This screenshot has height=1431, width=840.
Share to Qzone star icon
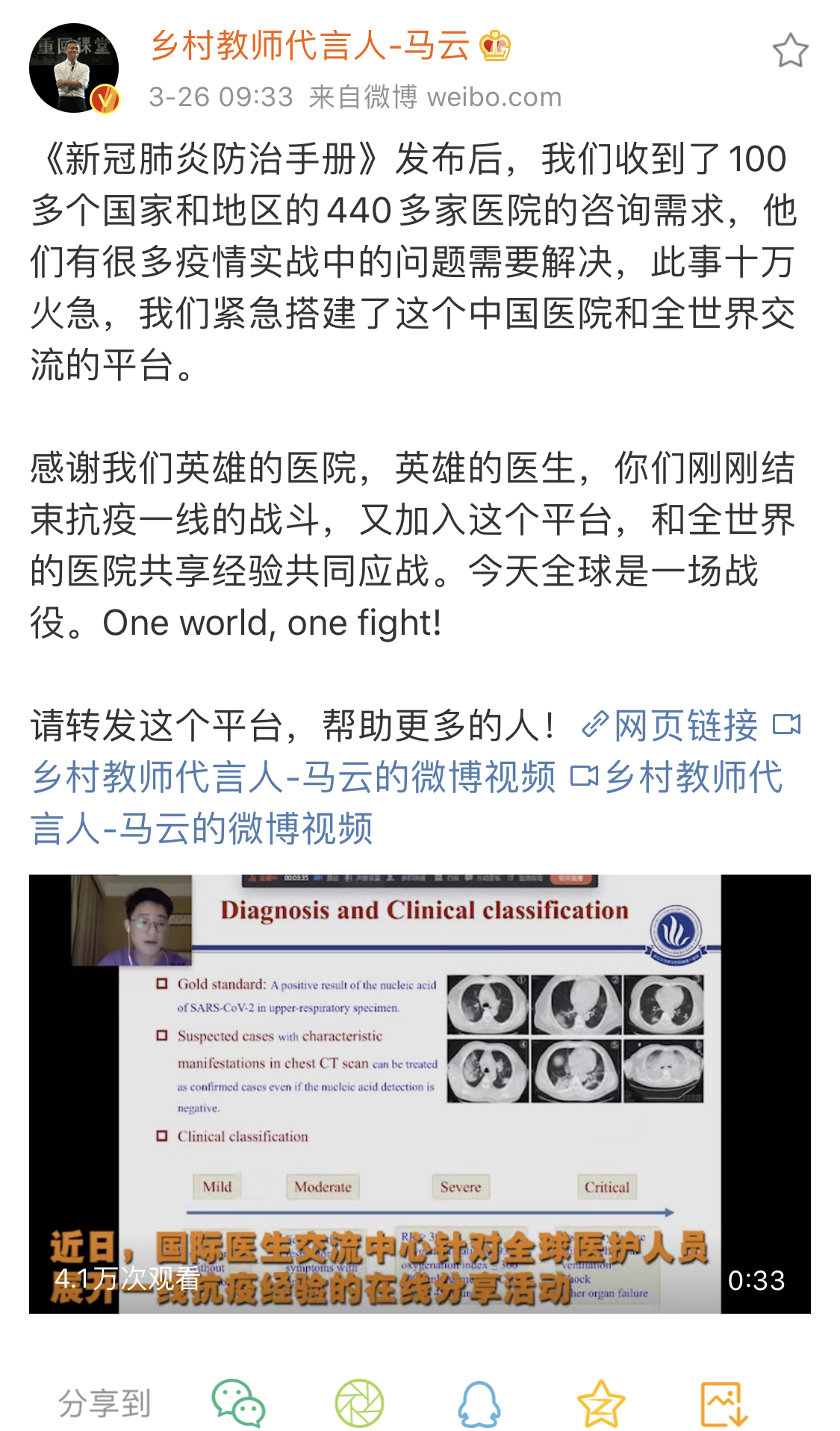pyautogui.click(x=600, y=1403)
